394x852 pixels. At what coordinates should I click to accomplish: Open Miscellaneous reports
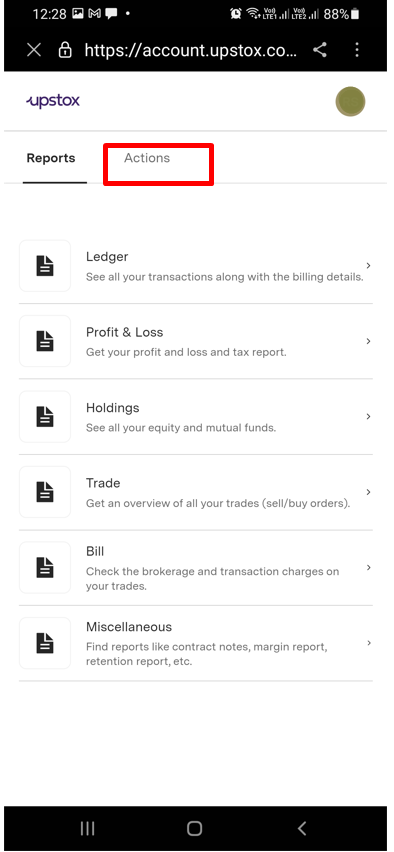(x=196, y=643)
